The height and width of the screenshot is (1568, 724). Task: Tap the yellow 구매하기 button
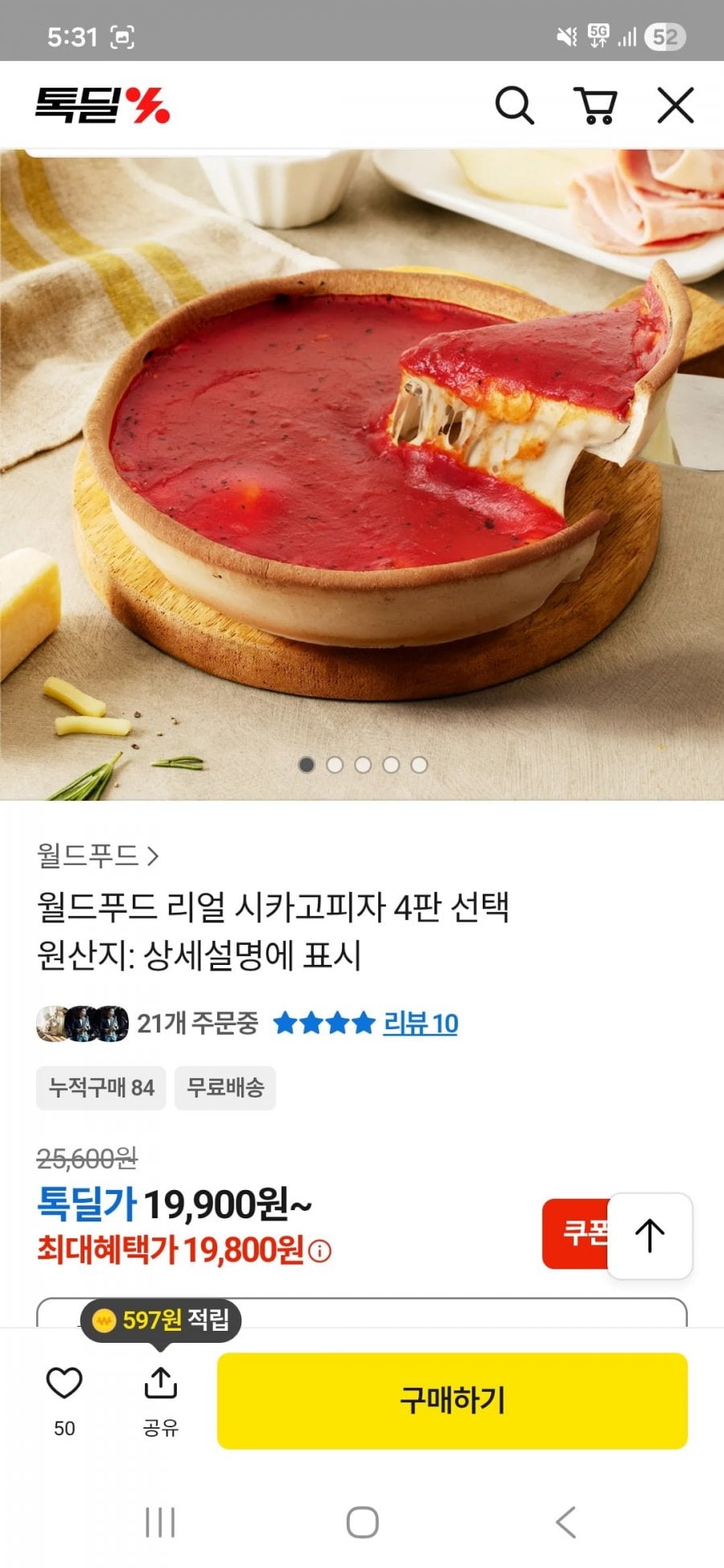(x=452, y=1400)
